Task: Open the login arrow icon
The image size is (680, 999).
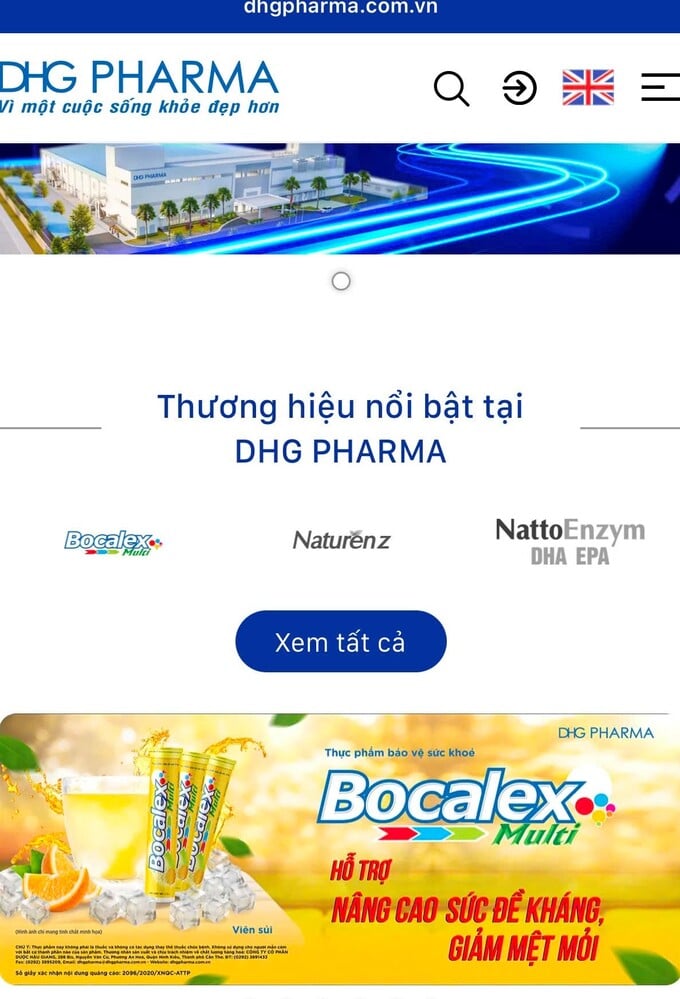Action: tap(519, 88)
